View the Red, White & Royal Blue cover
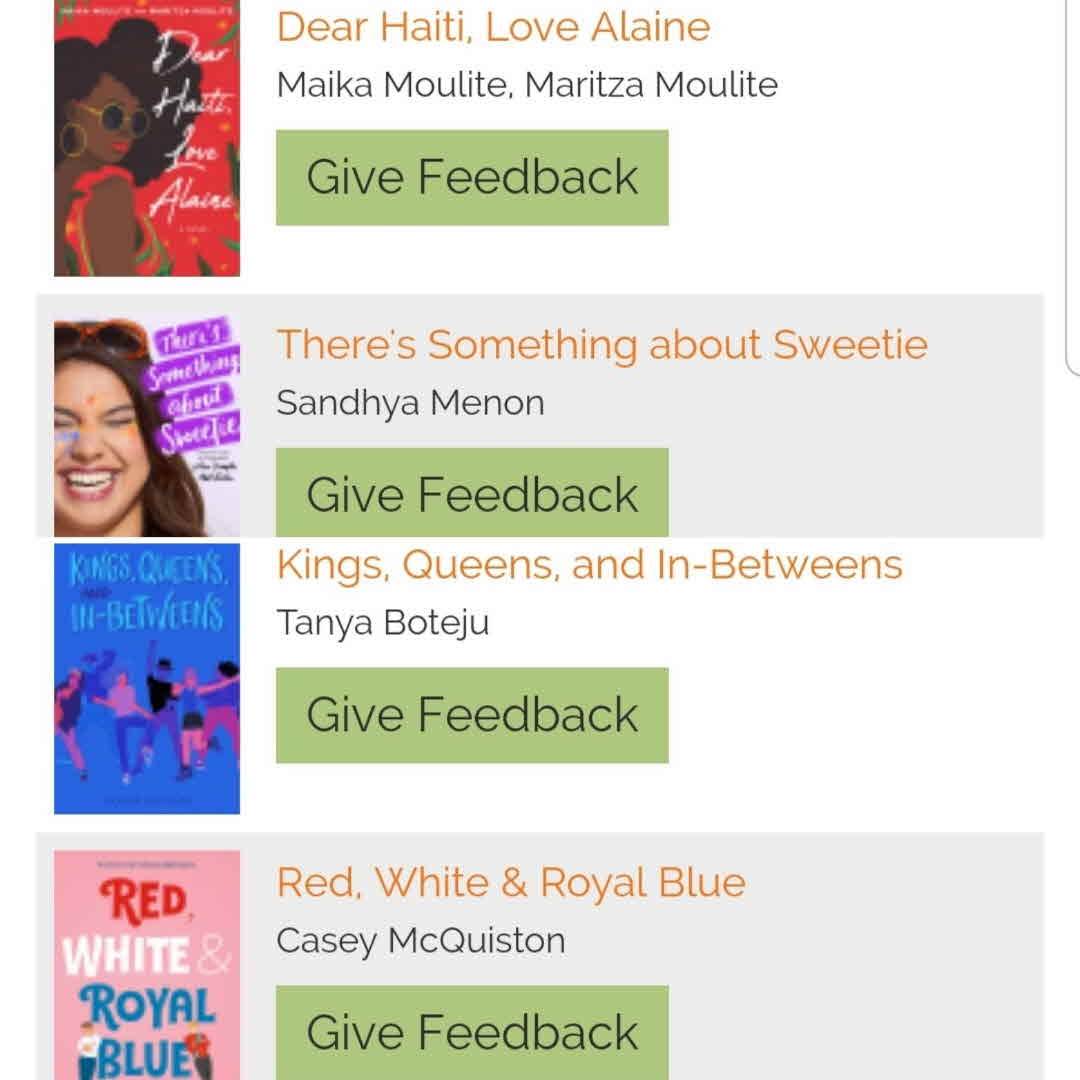The height and width of the screenshot is (1080, 1080). point(147,964)
